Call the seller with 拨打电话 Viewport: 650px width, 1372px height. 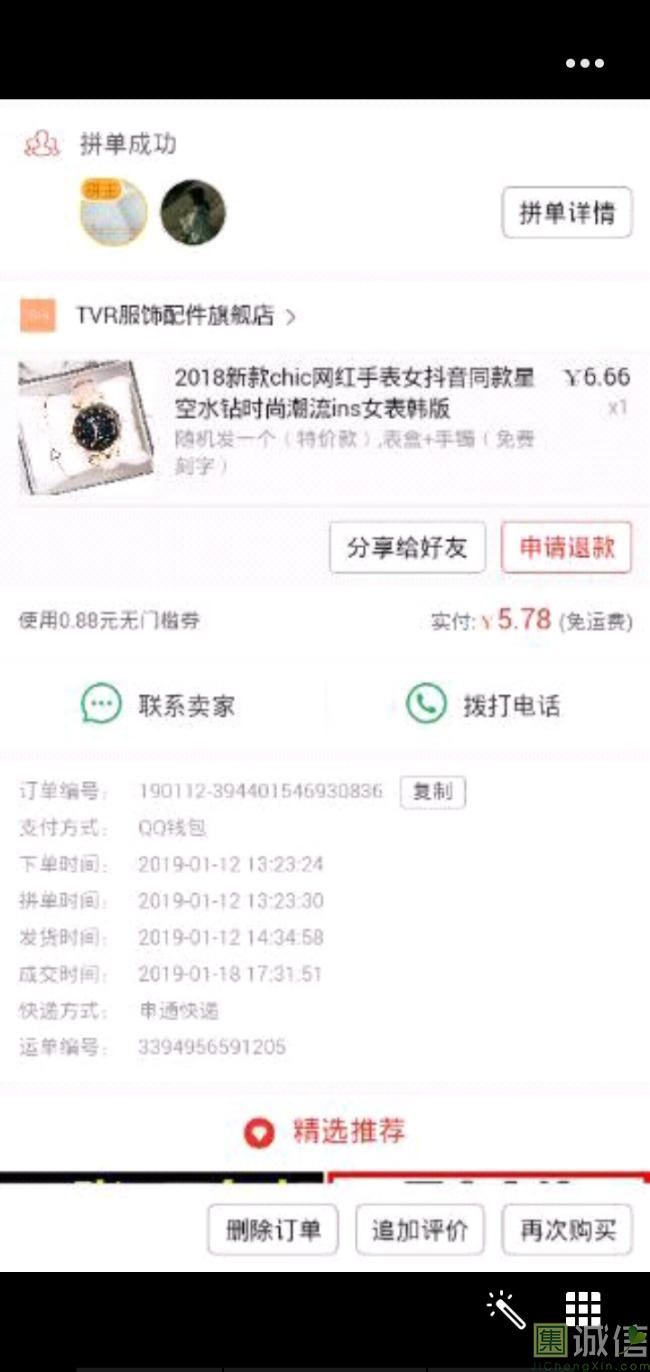coord(484,705)
